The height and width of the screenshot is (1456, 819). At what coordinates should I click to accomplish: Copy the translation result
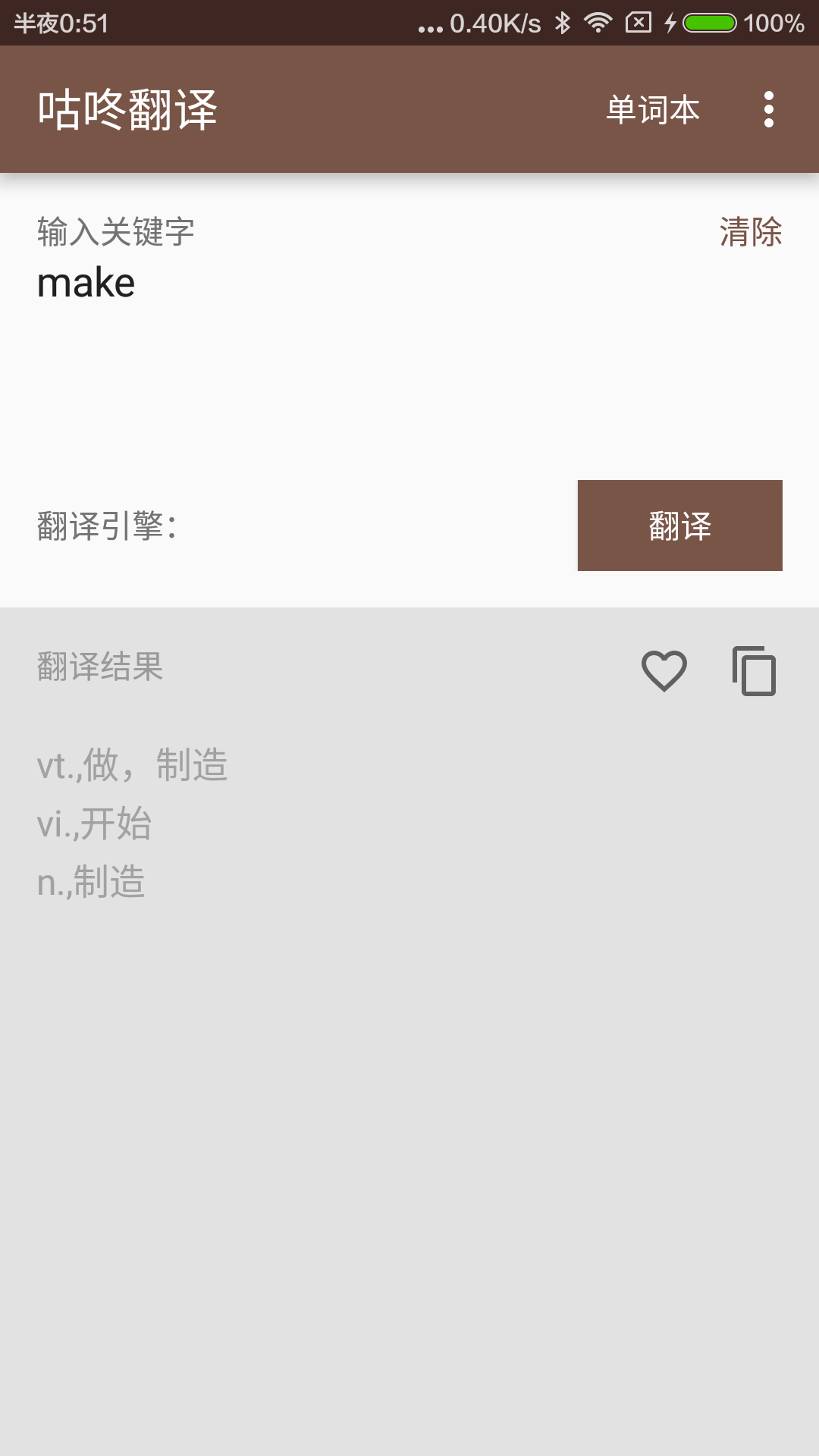(x=753, y=670)
